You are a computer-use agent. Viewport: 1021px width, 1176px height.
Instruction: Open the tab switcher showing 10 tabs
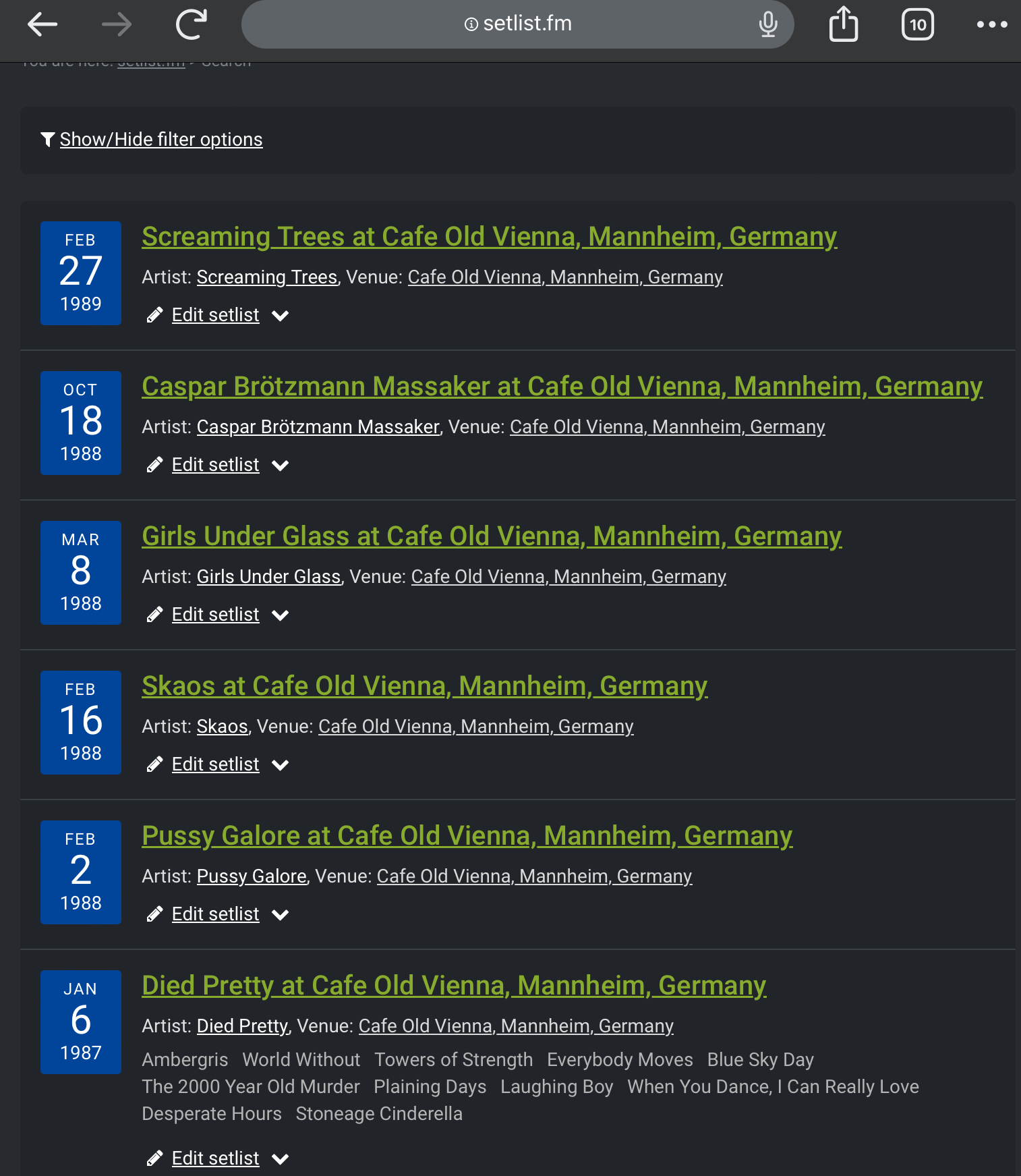pos(917,25)
